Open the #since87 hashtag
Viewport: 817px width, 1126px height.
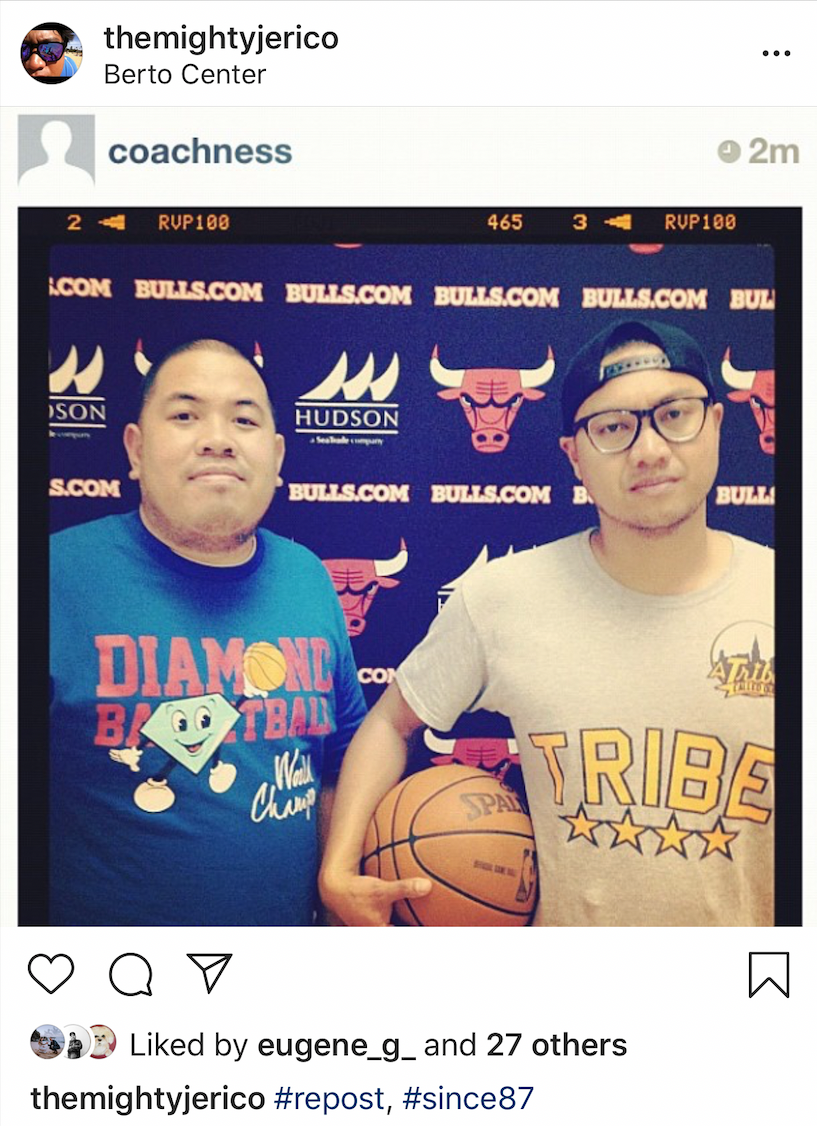click(468, 1098)
